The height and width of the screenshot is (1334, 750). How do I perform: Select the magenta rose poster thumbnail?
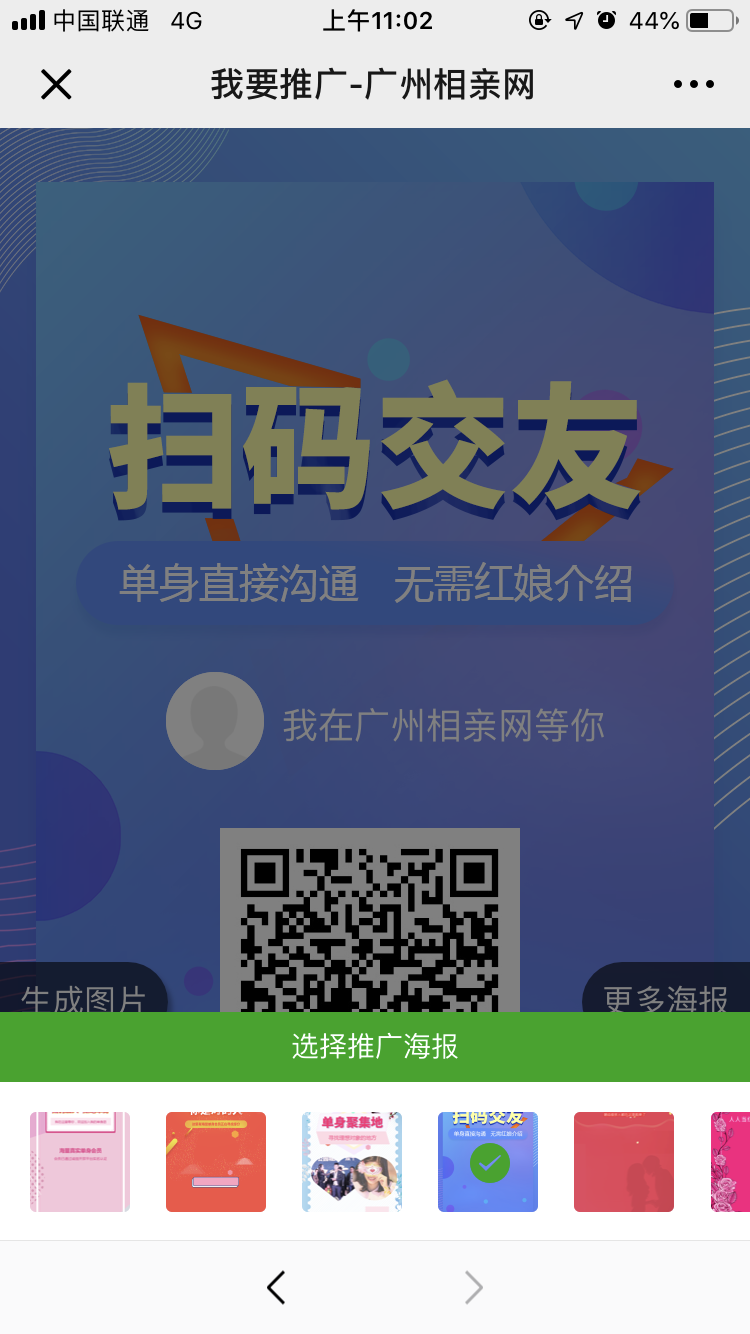tap(732, 1162)
